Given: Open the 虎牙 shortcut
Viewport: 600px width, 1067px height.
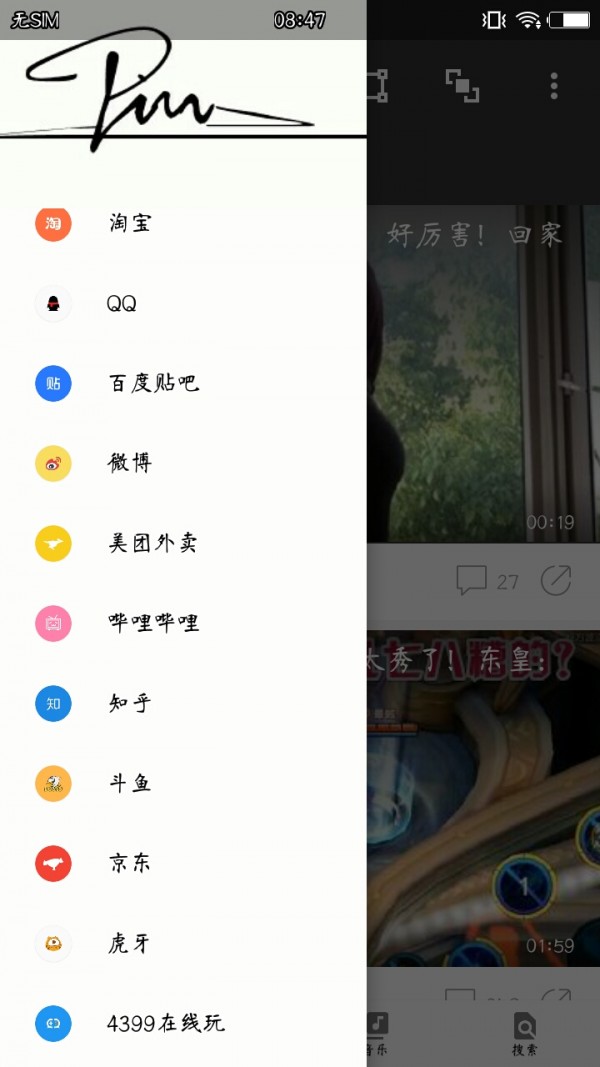Looking at the screenshot, I should coord(130,943).
